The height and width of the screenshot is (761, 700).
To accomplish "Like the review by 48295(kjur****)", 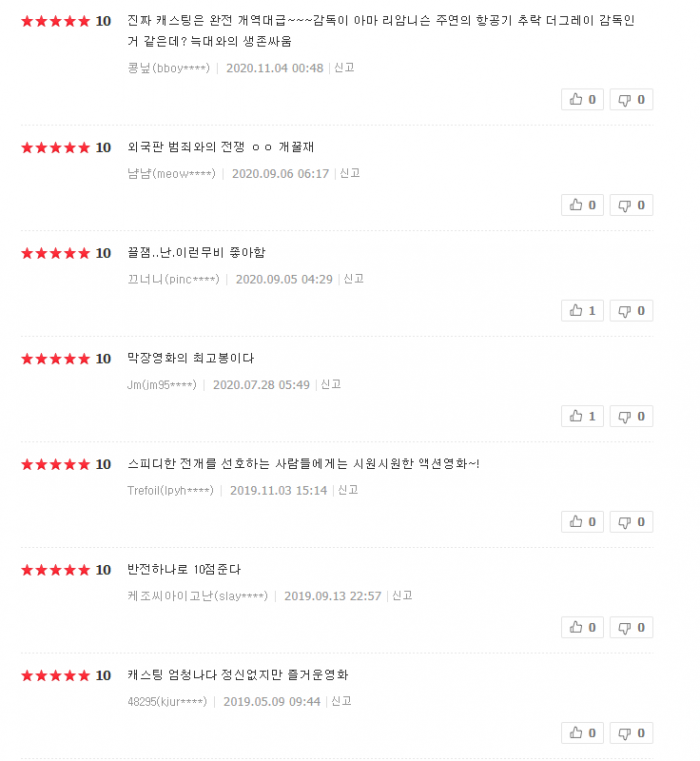I will [x=582, y=733].
